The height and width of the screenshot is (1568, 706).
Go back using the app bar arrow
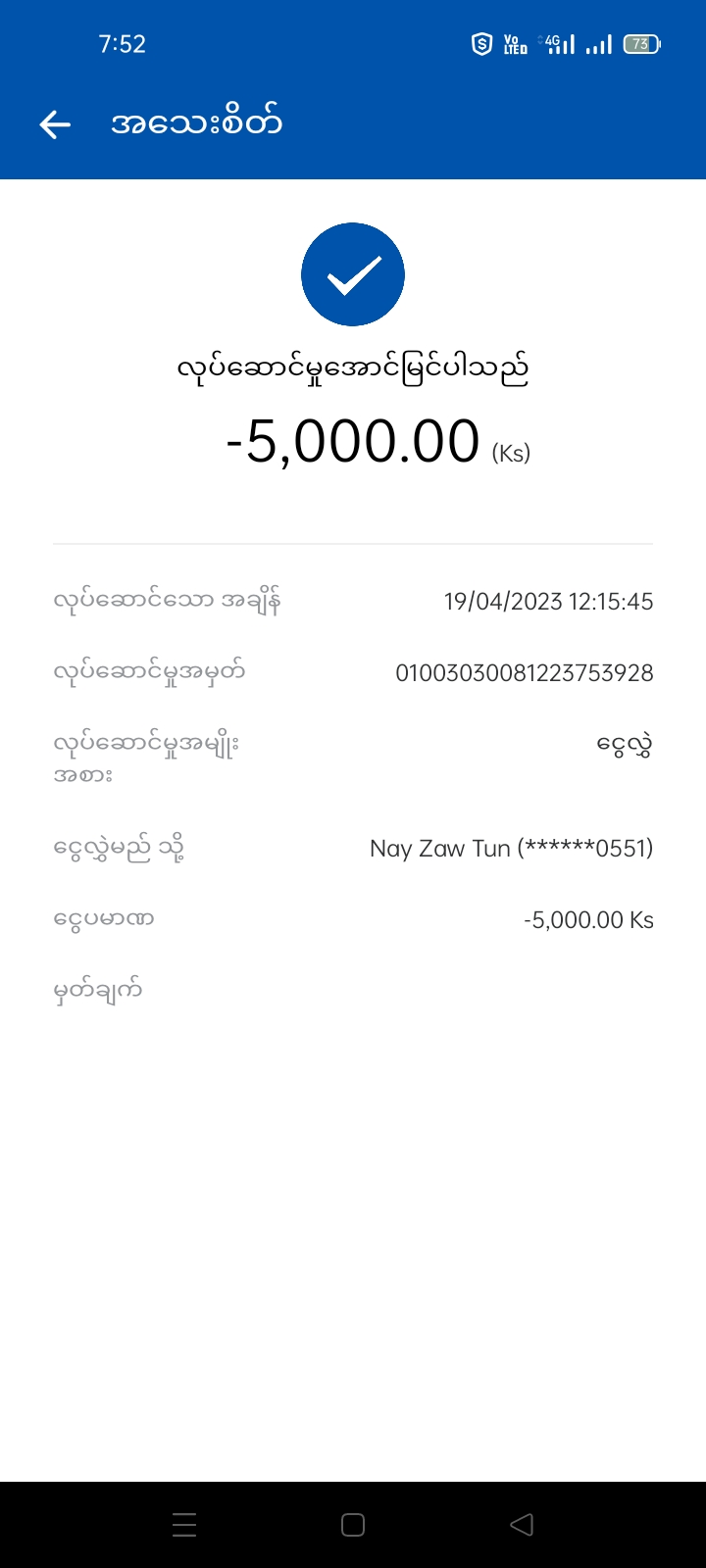click(55, 124)
